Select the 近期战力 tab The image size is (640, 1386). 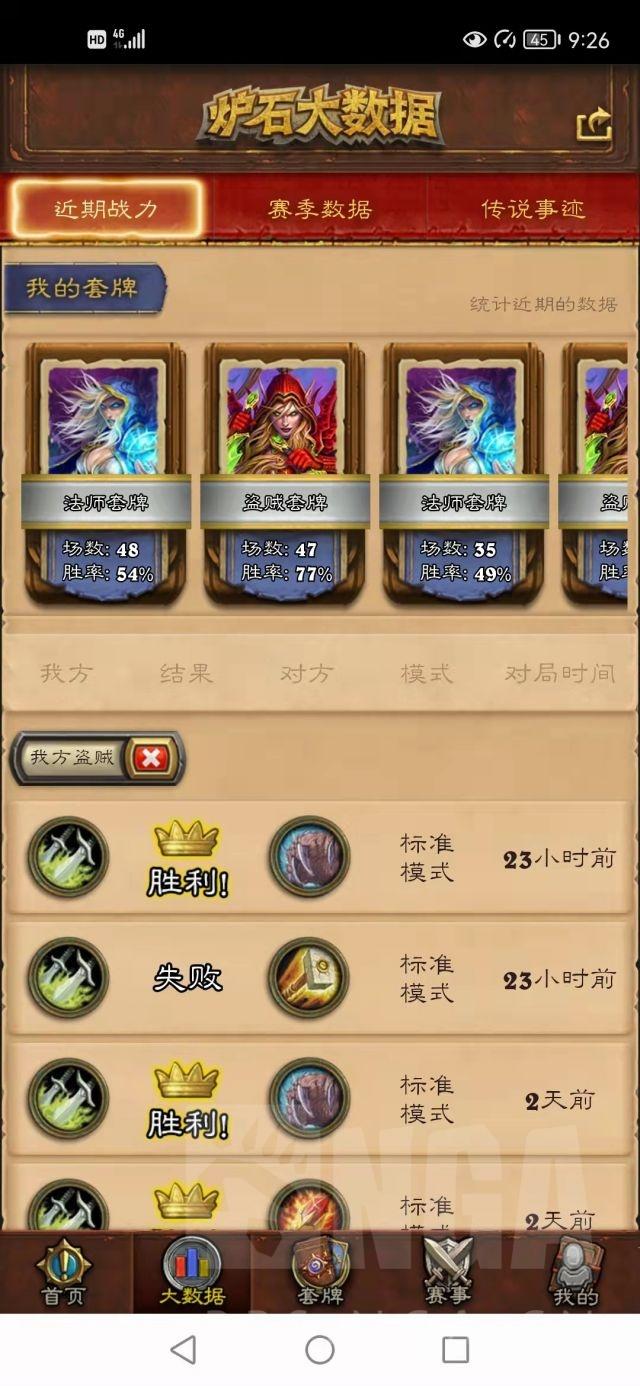106,209
